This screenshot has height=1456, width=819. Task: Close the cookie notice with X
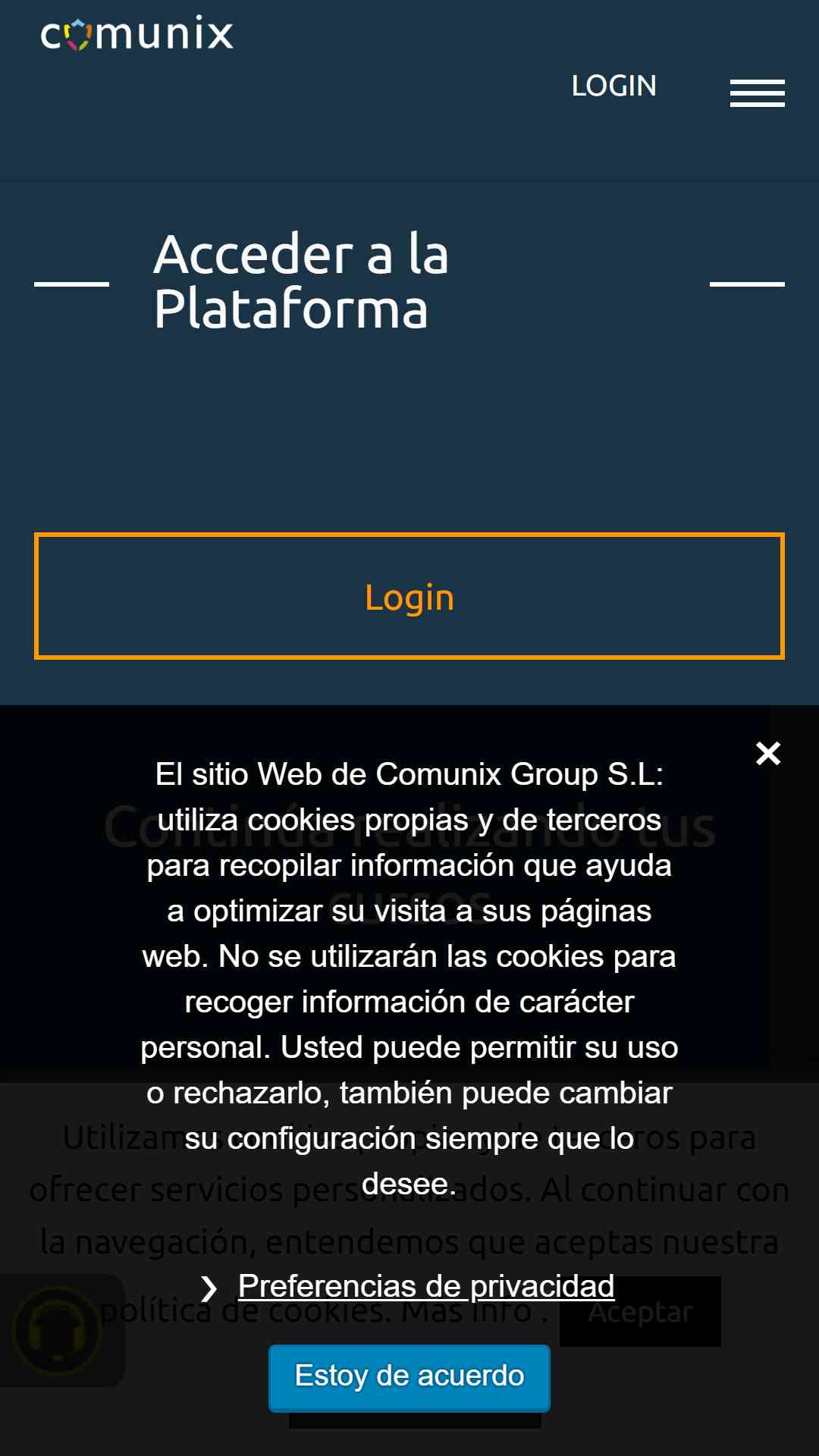click(768, 753)
